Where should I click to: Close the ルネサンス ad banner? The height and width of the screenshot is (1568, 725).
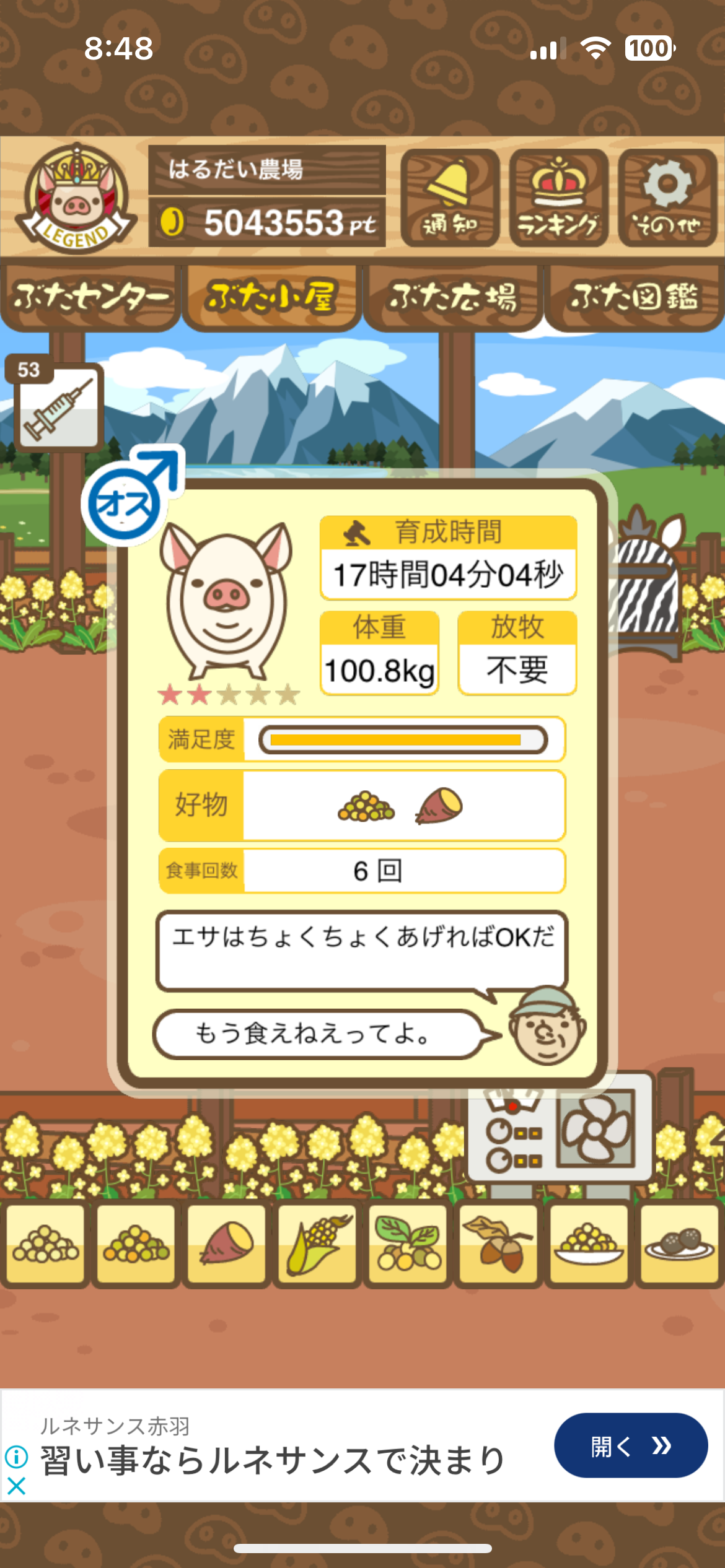click(x=16, y=1486)
